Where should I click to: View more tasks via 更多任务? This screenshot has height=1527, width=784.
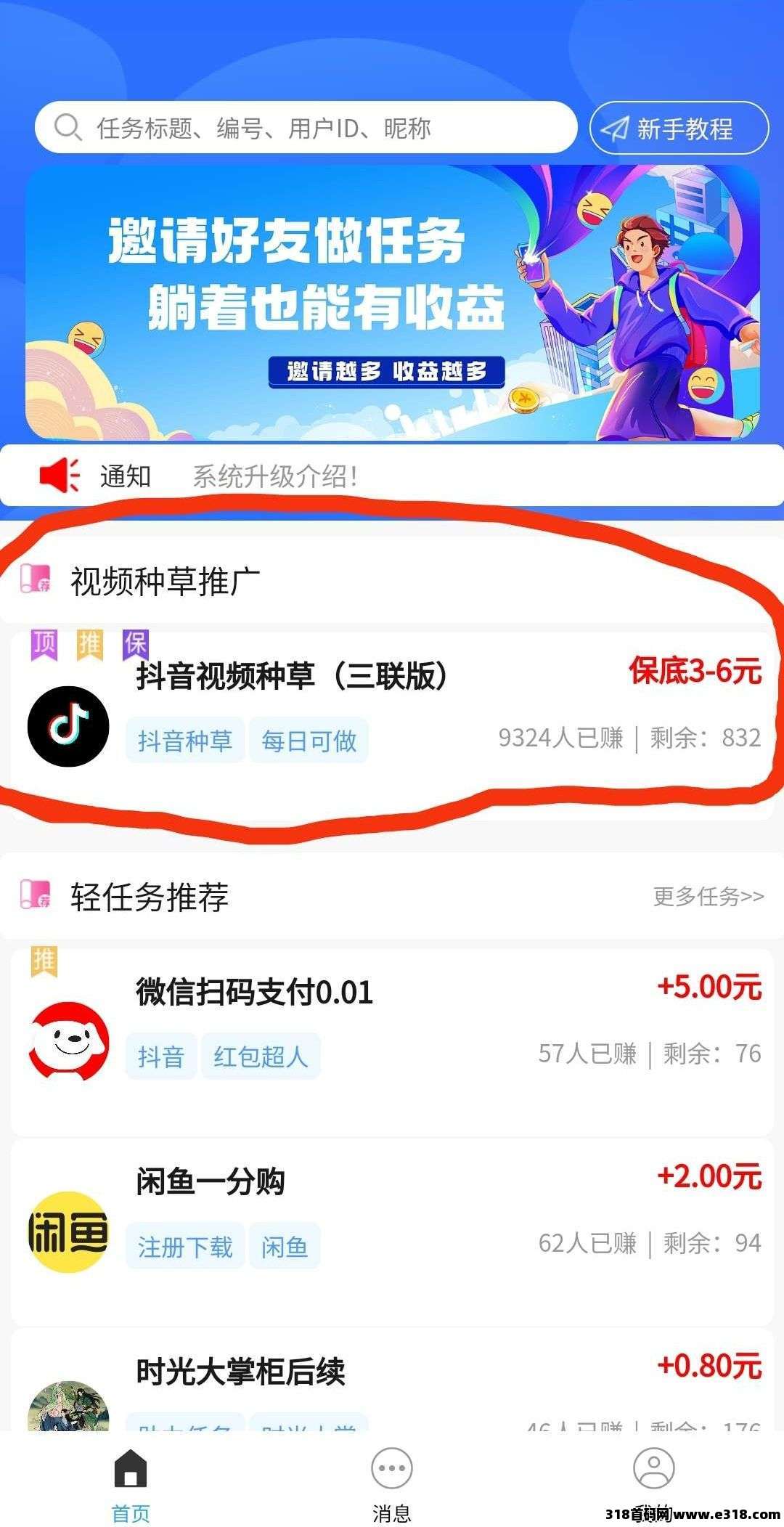click(708, 897)
